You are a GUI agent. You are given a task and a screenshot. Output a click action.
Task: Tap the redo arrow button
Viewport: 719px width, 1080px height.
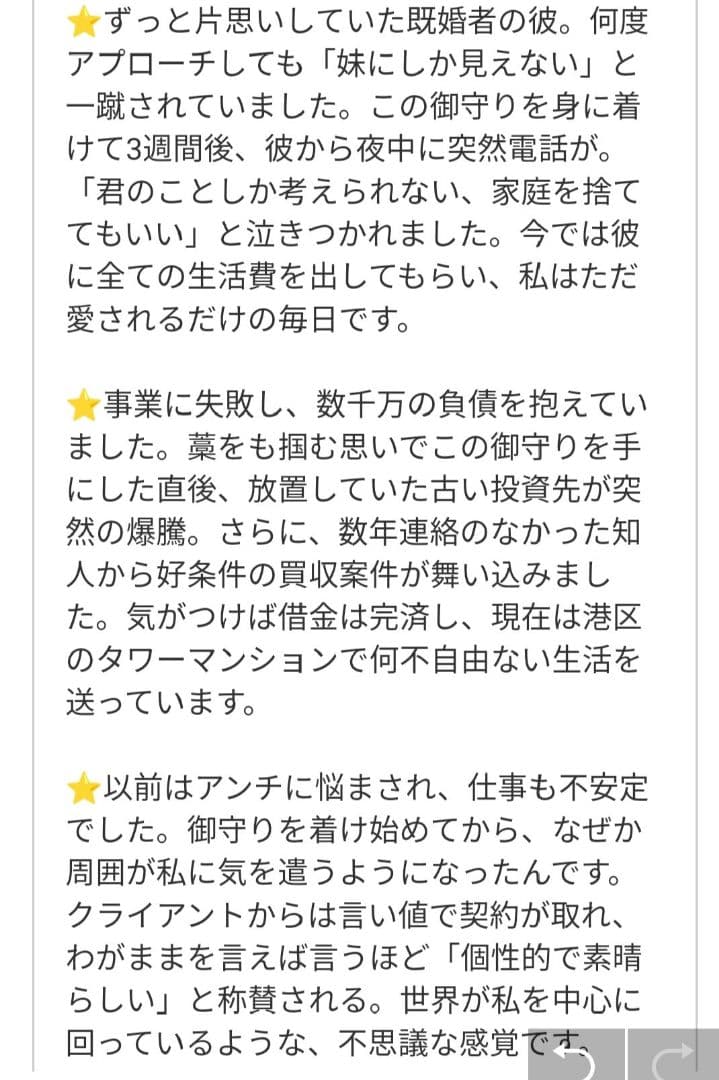(673, 1055)
